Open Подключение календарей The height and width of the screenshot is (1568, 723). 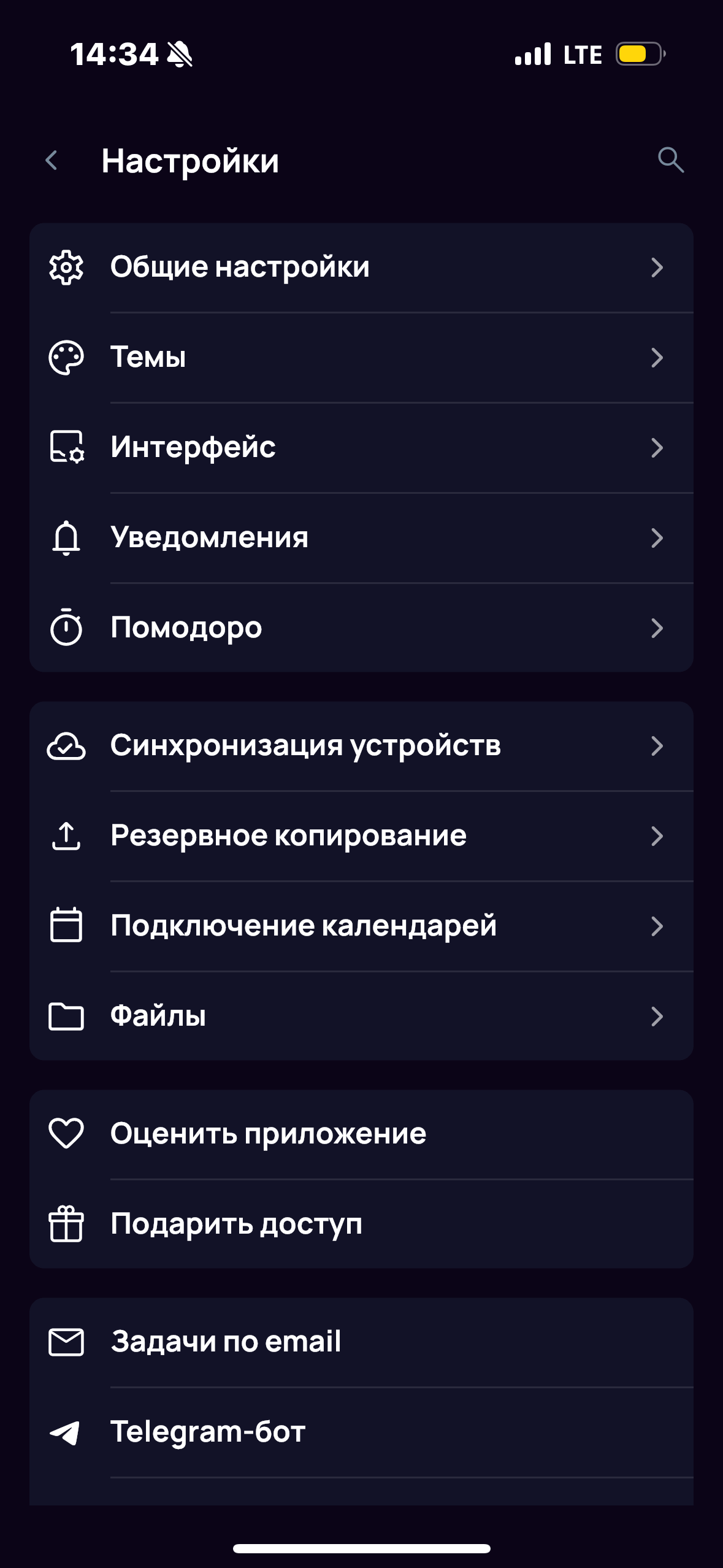[361, 926]
